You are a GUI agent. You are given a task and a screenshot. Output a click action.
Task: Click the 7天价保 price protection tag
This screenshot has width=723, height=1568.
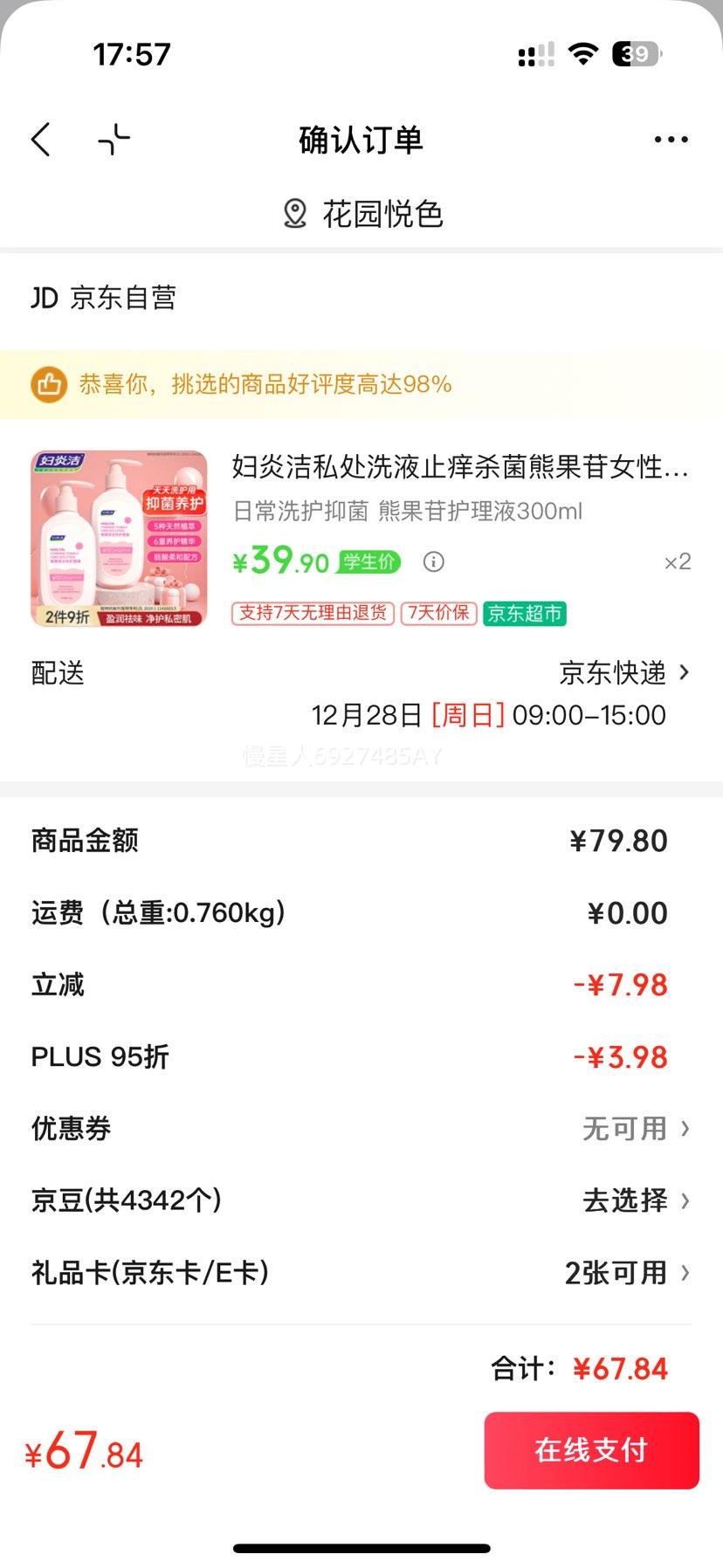[438, 615]
